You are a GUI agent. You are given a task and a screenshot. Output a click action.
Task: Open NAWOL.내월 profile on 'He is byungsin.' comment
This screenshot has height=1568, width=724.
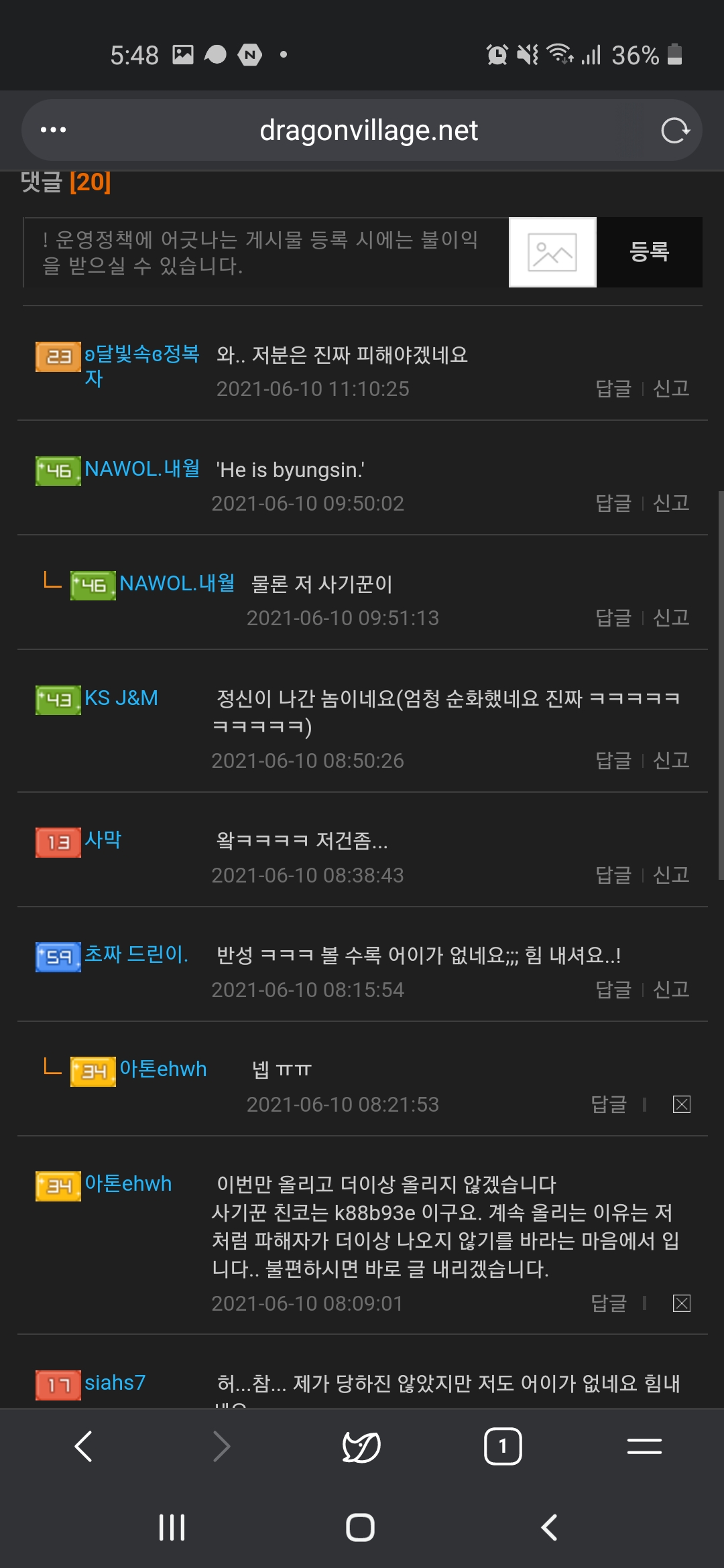click(x=142, y=469)
